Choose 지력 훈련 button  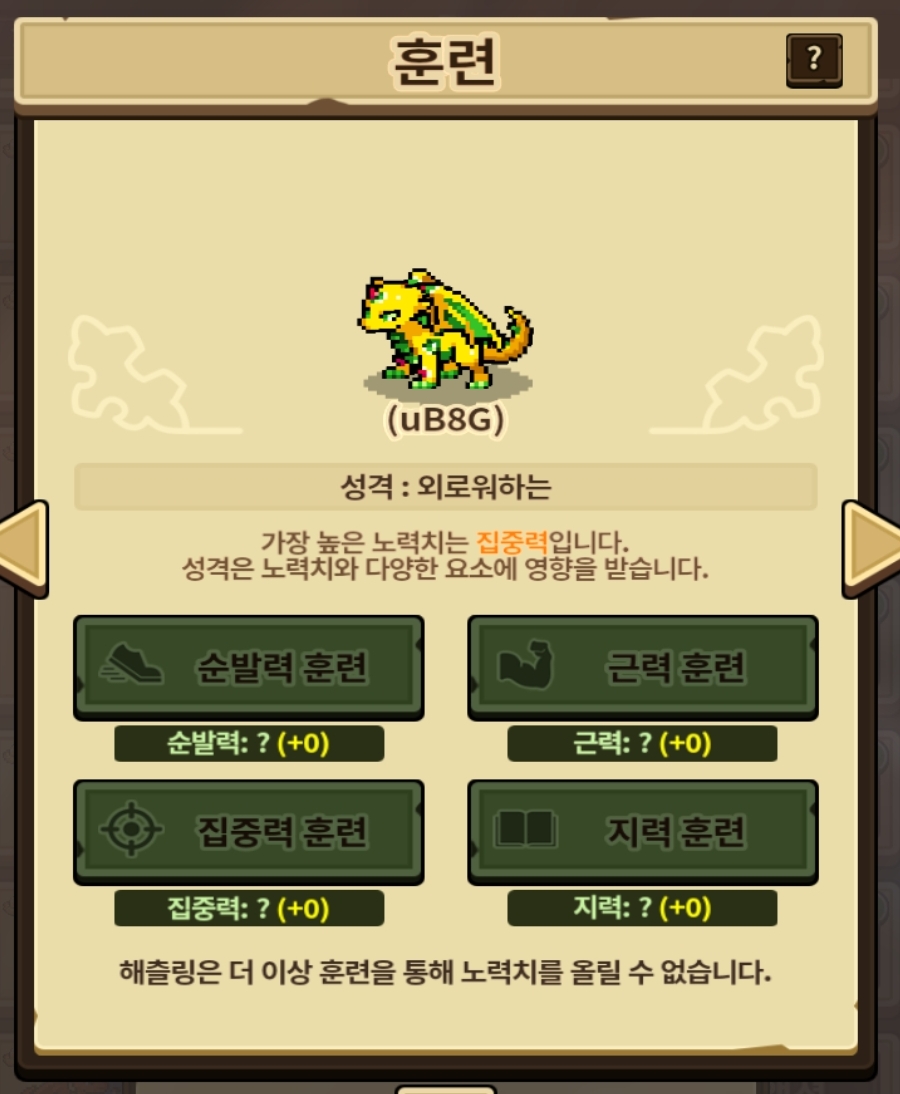643,831
